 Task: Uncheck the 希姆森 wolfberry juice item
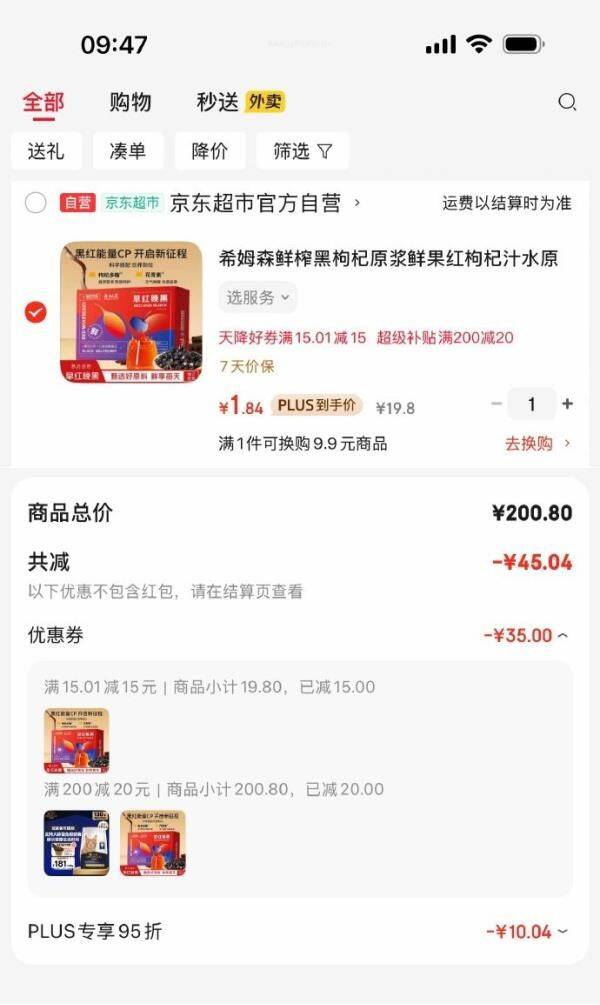coord(35,312)
